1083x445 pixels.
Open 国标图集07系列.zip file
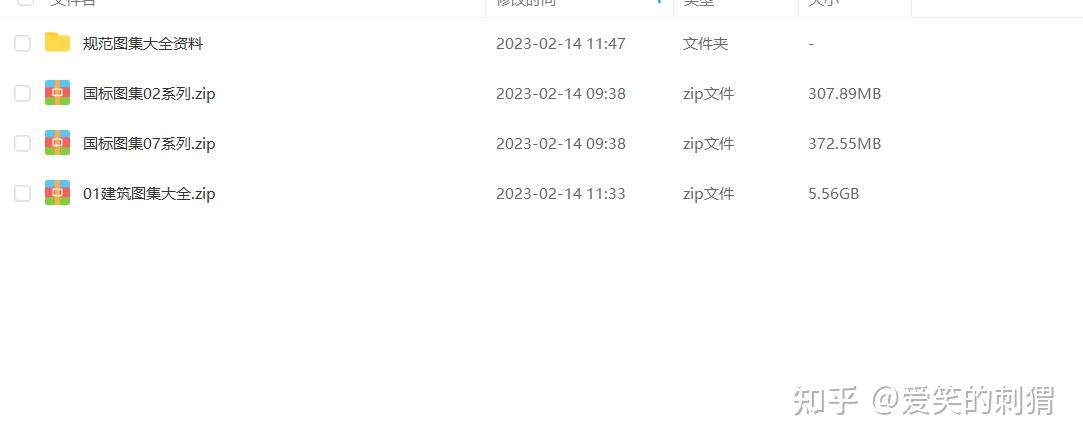(x=149, y=144)
